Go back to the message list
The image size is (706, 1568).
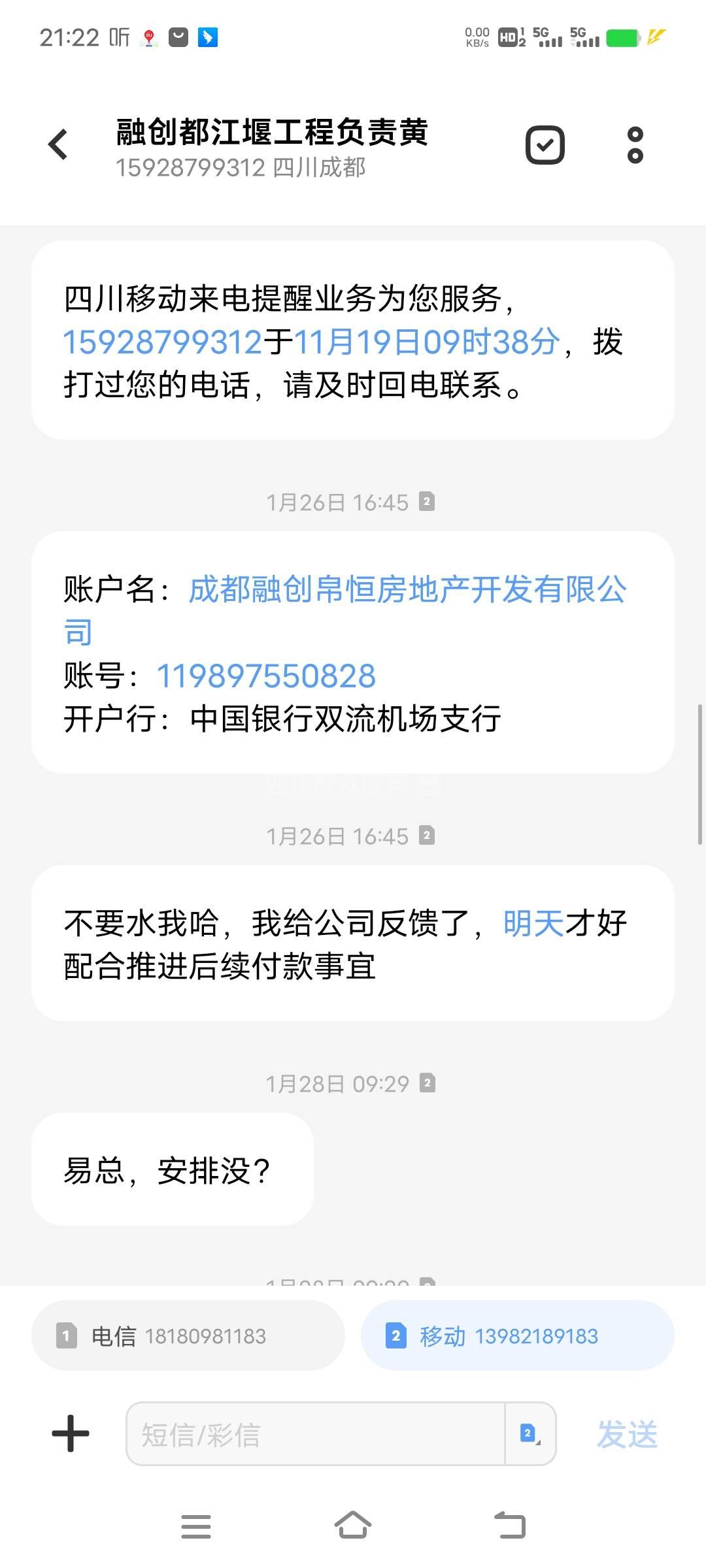58,144
